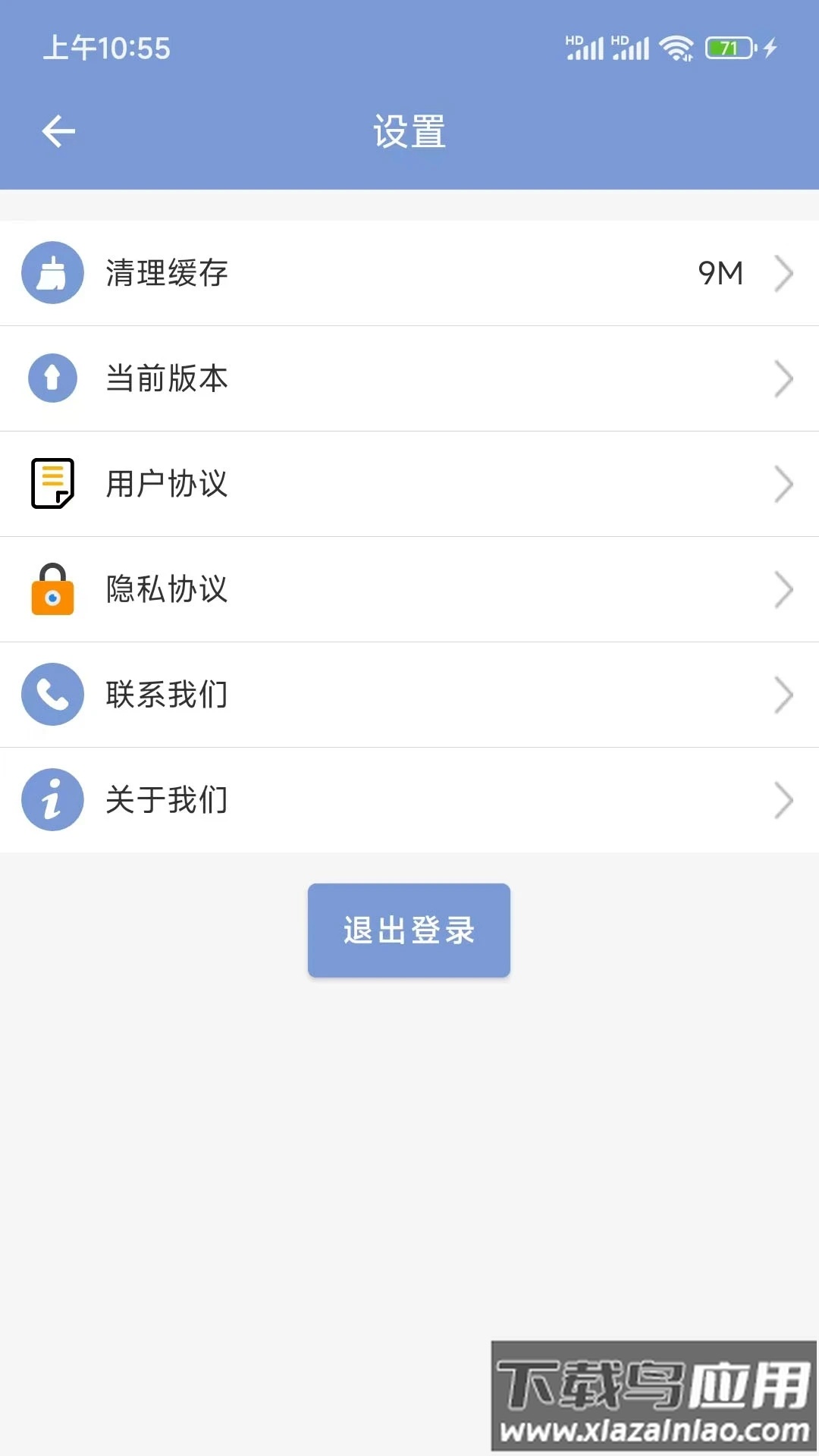Open the 联系我们 settings row
The width and height of the screenshot is (819, 1456).
click(409, 695)
